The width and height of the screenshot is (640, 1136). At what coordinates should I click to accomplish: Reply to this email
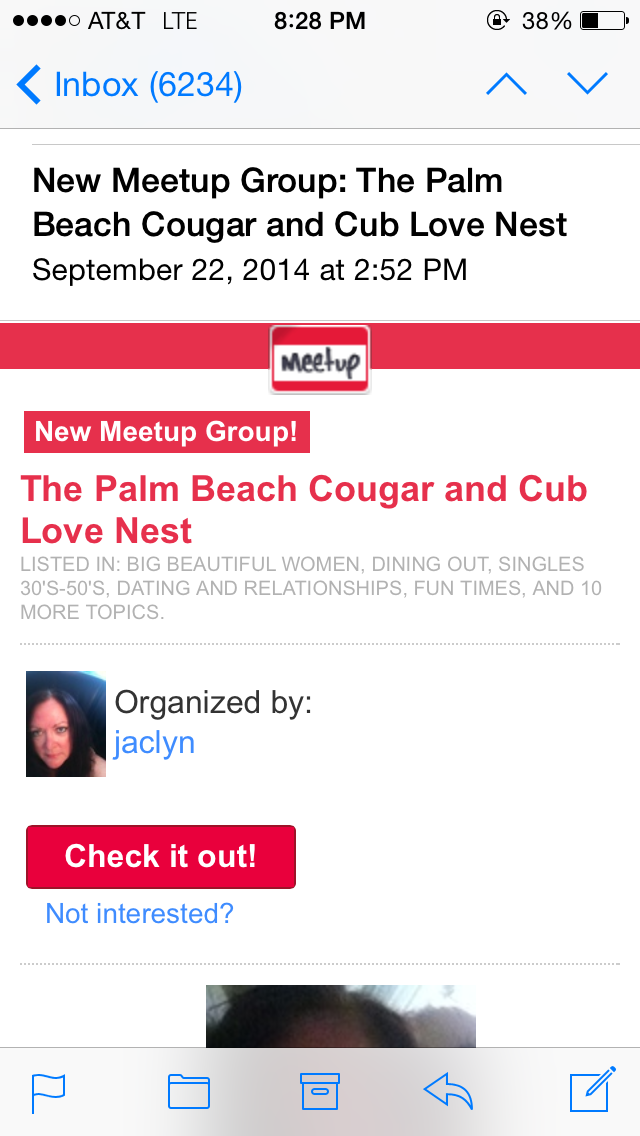448,1092
